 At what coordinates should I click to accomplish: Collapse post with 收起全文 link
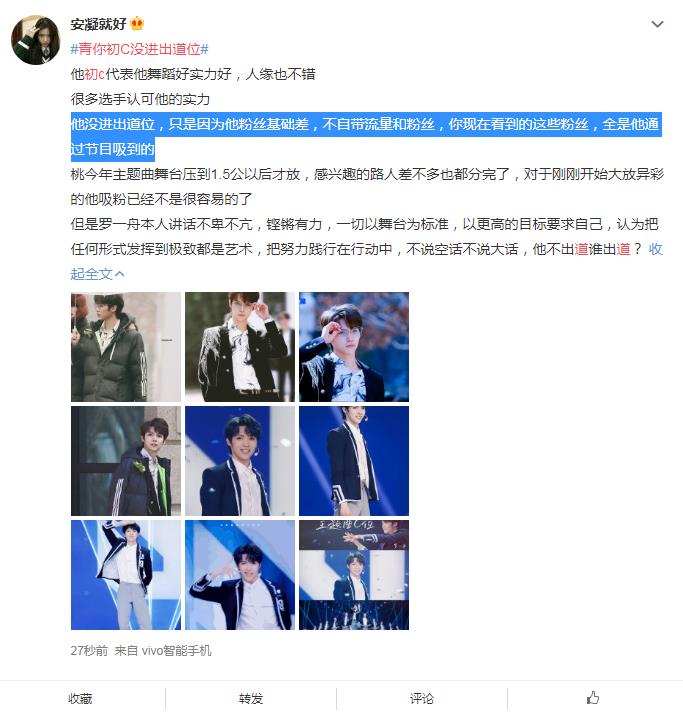(x=97, y=272)
